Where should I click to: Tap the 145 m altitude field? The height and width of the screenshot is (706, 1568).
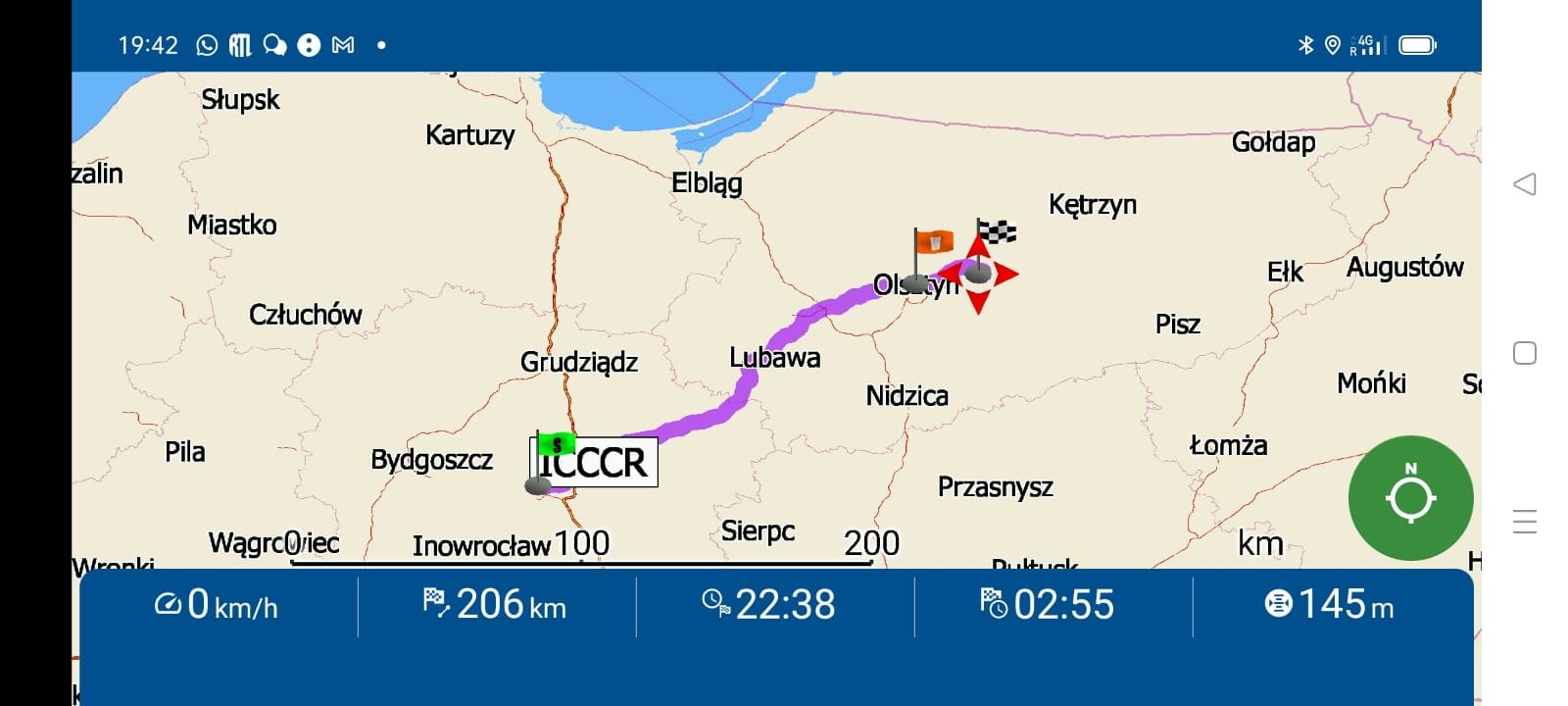point(1331,605)
